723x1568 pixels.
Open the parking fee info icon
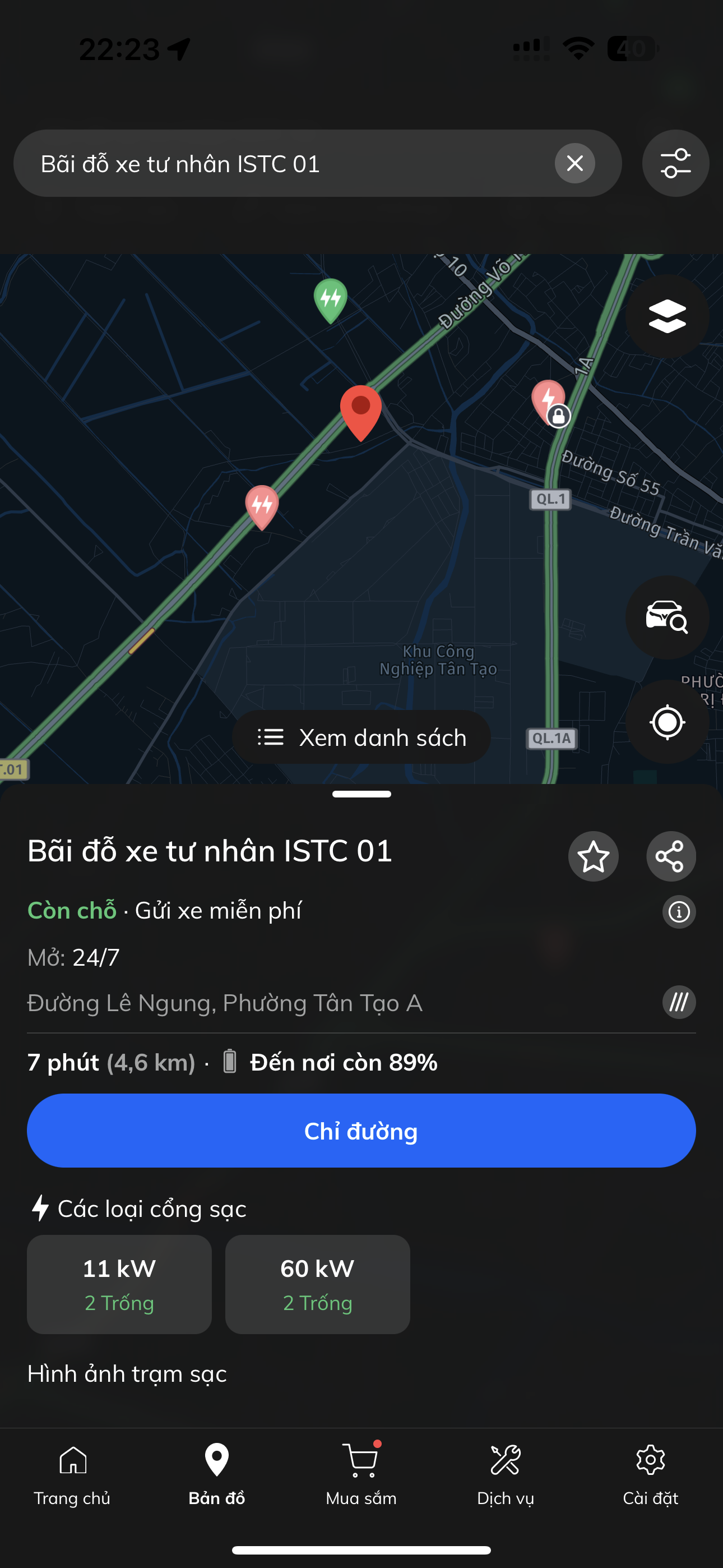[679, 911]
